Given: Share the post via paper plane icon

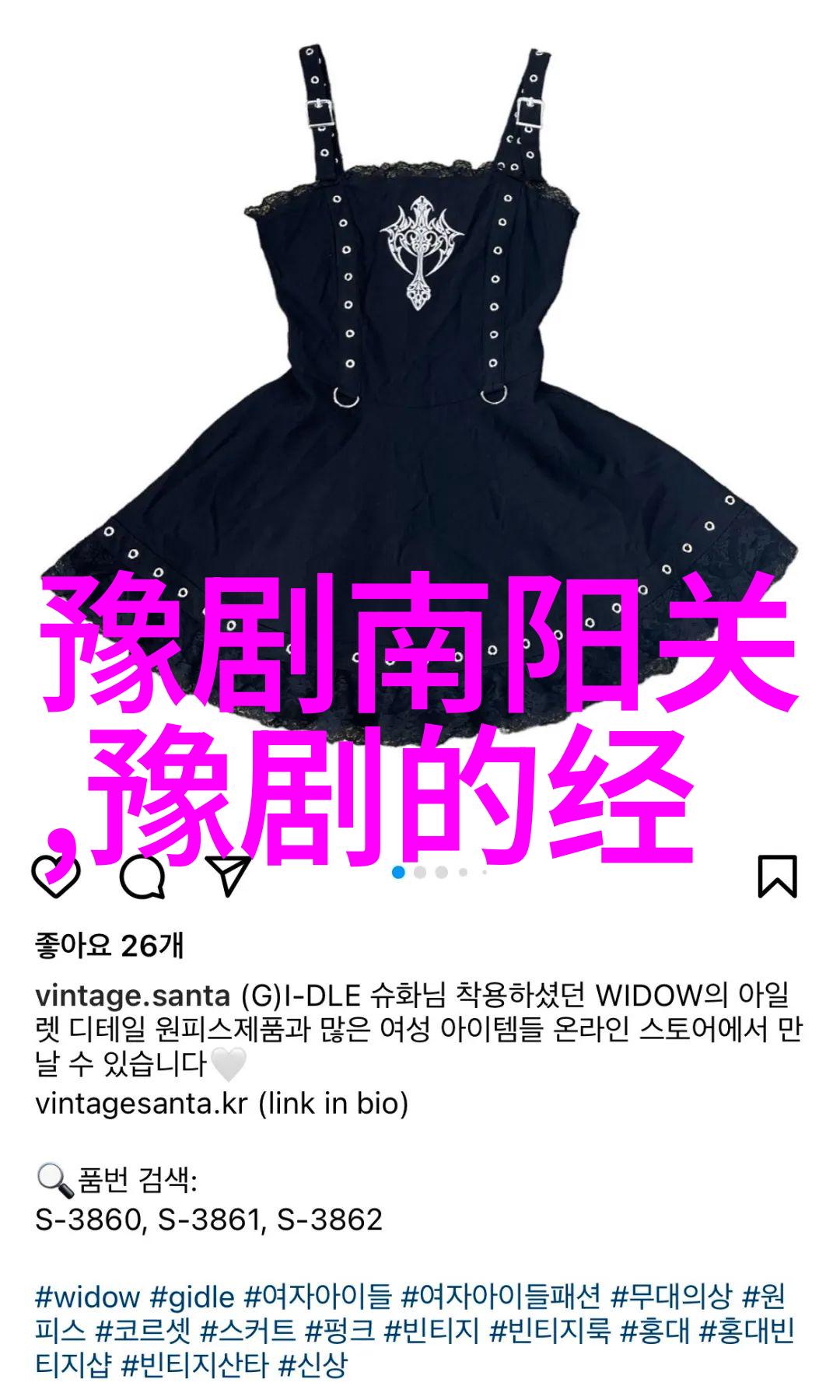Looking at the screenshot, I should pos(229,877).
